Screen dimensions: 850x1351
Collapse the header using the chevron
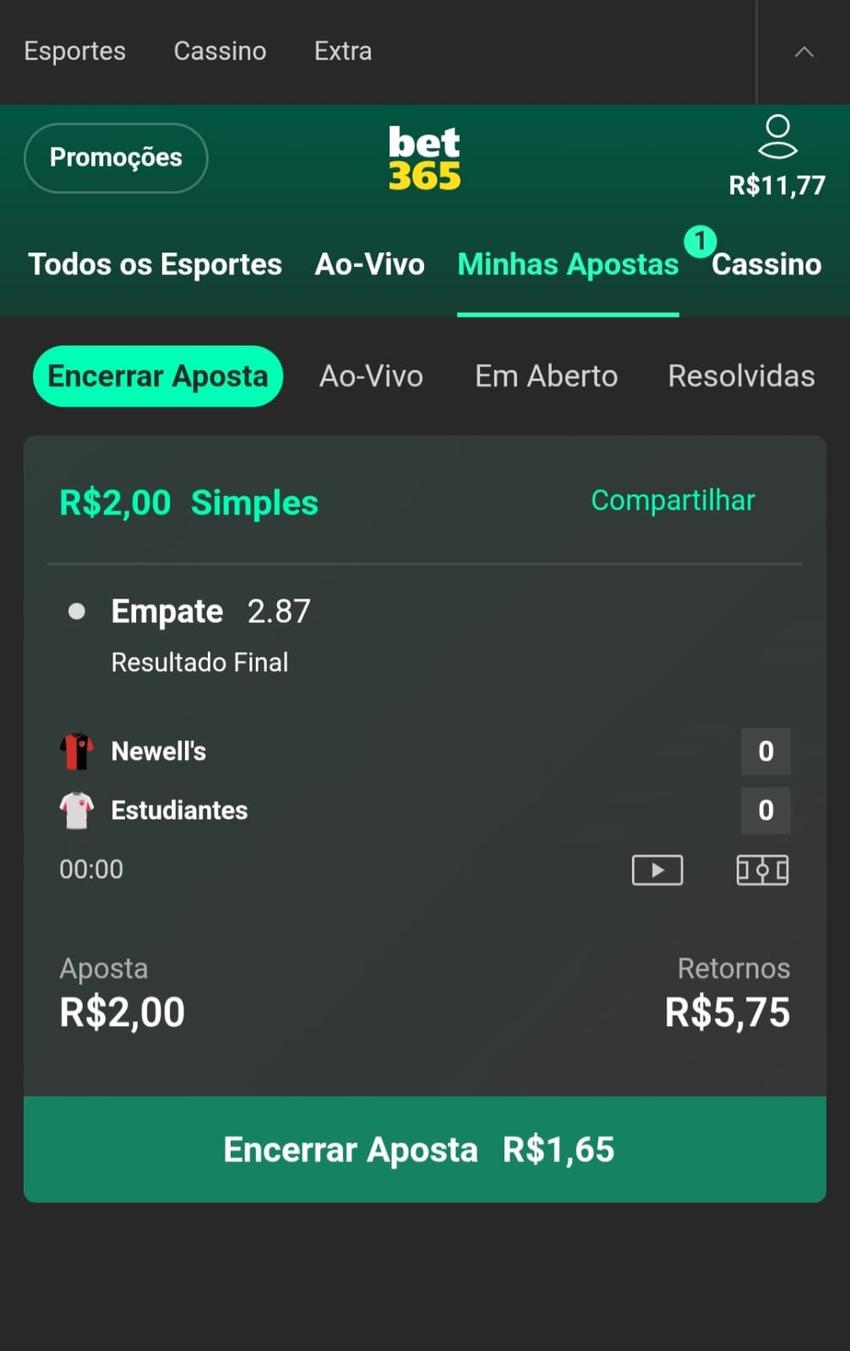tap(804, 51)
